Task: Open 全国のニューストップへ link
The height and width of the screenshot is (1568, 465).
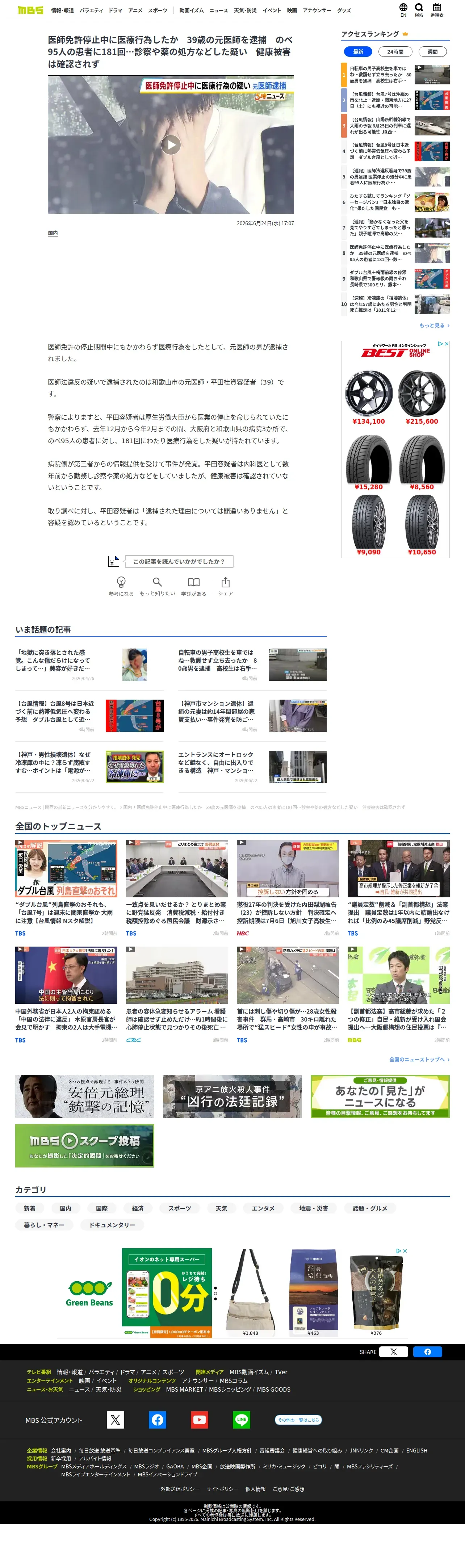Action: point(419,1060)
